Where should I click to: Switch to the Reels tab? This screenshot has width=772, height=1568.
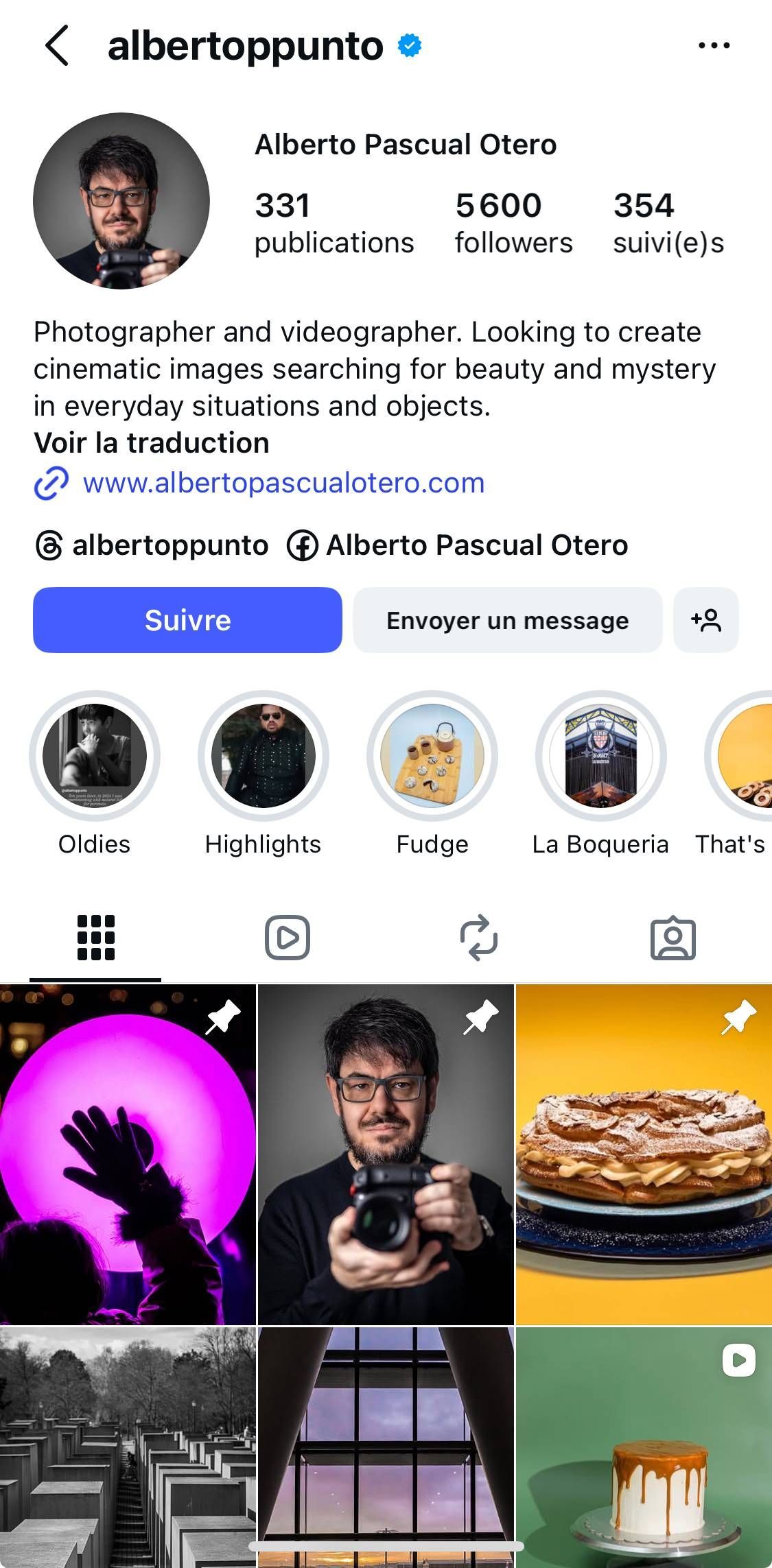pyautogui.click(x=288, y=938)
